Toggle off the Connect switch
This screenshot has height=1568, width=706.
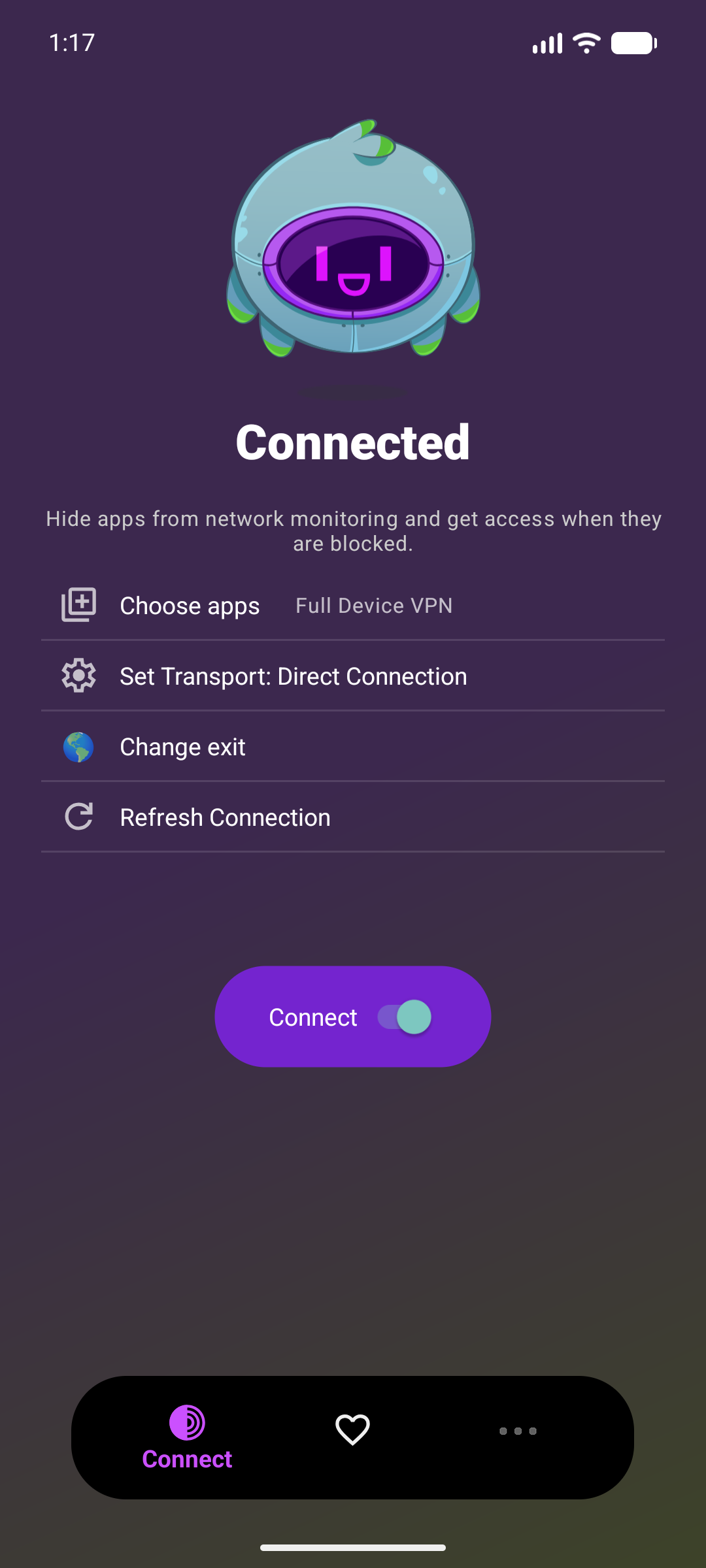coord(405,1017)
